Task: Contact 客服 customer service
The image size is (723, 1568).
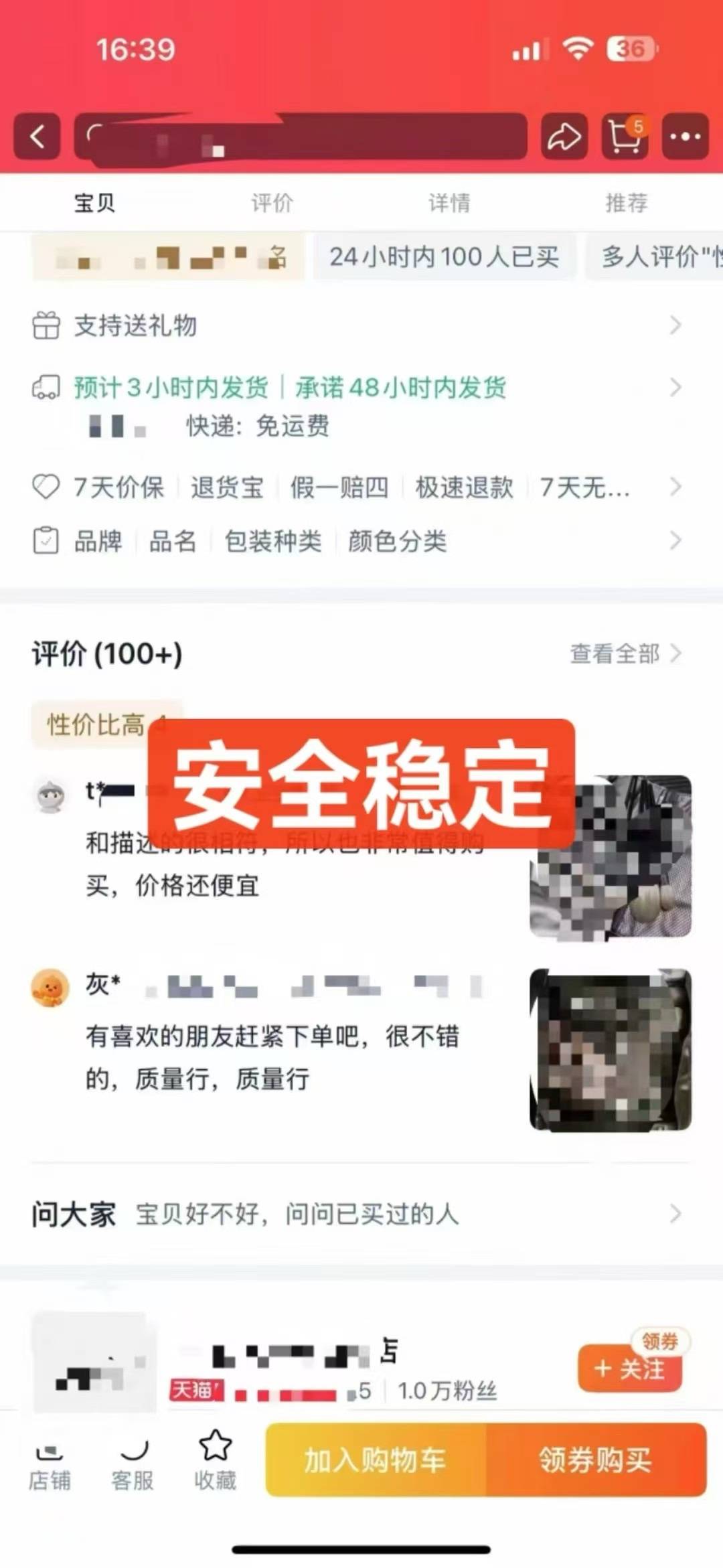Action: 133,1465
